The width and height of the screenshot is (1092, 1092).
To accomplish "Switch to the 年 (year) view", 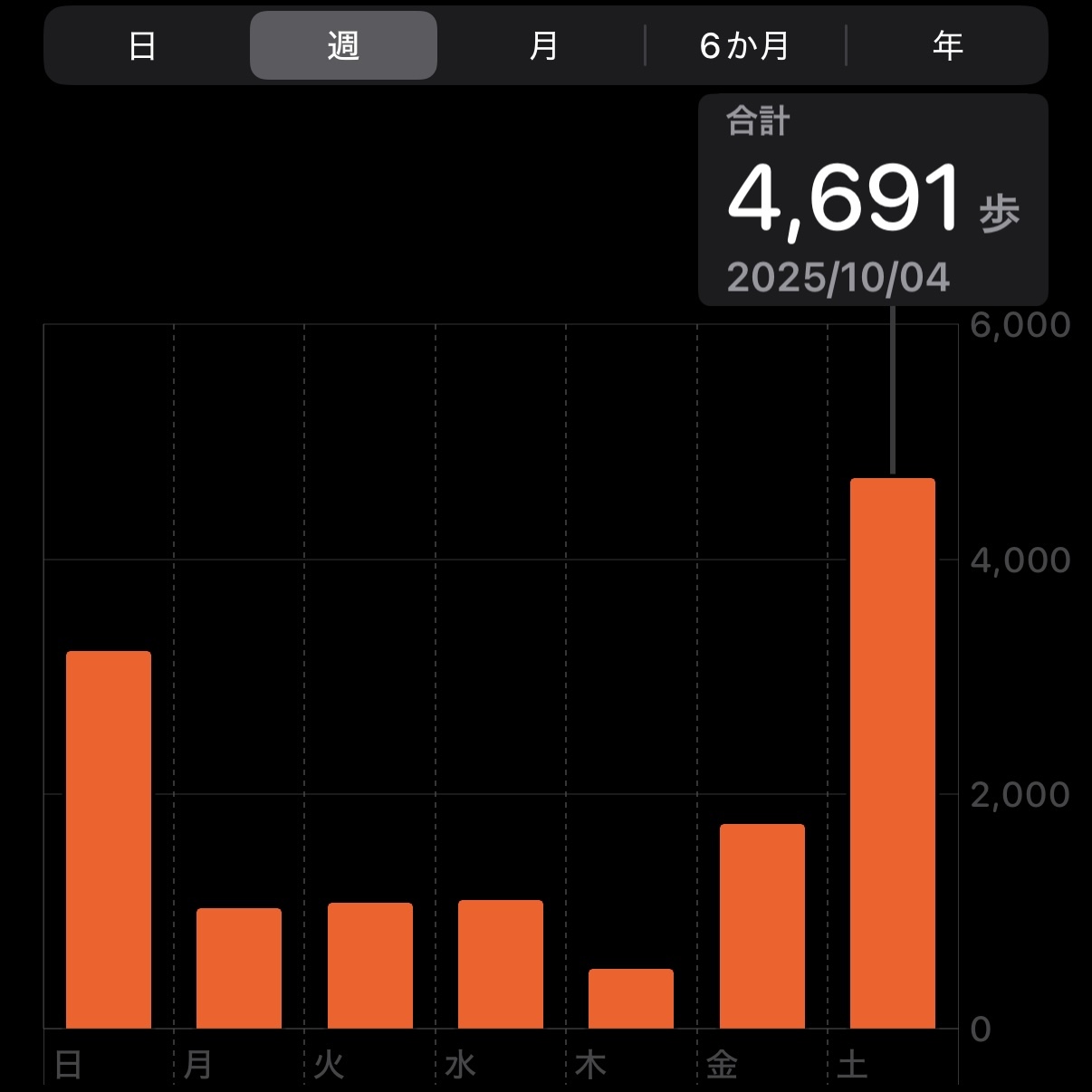I will pyautogui.click(x=947, y=45).
